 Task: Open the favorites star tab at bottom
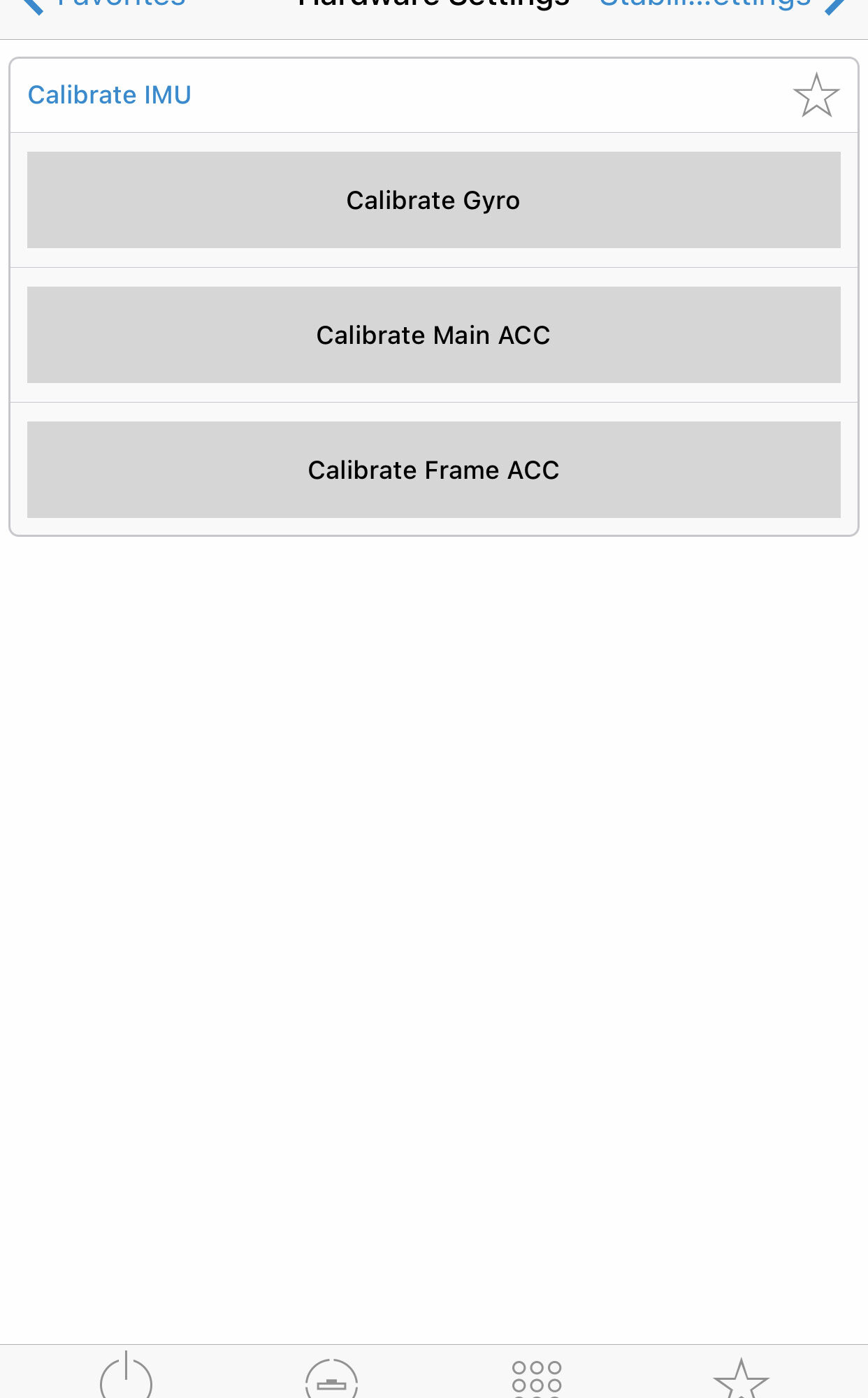point(741,1378)
